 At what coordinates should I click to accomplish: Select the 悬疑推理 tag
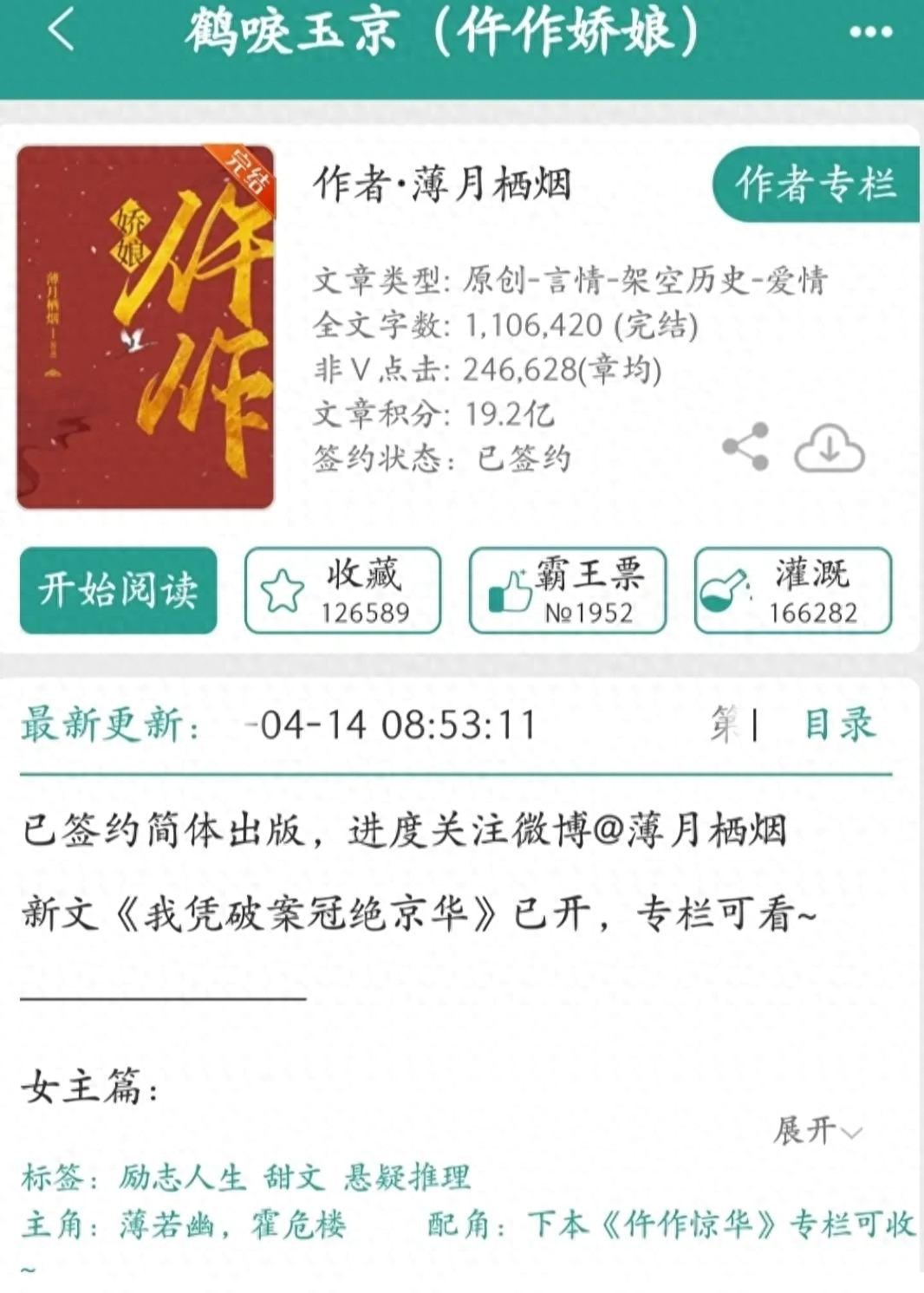407,1178
